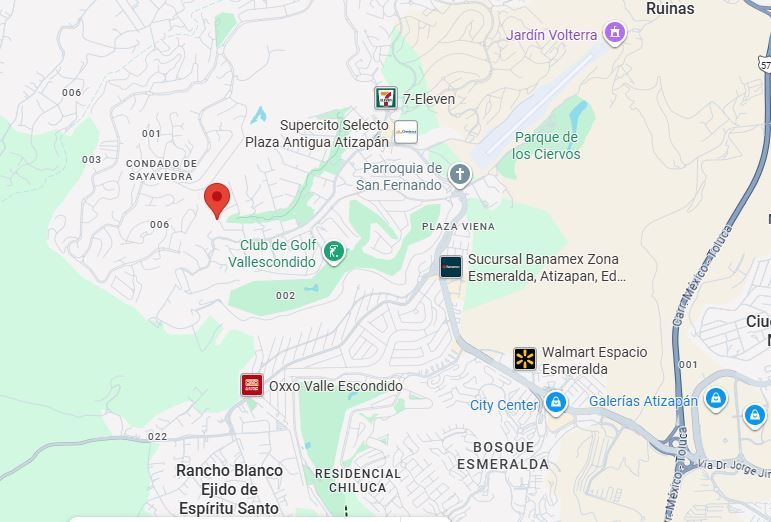The width and height of the screenshot is (771, 522).
Task: Open the 7-Eleven place marker
Action: [386, 98]
